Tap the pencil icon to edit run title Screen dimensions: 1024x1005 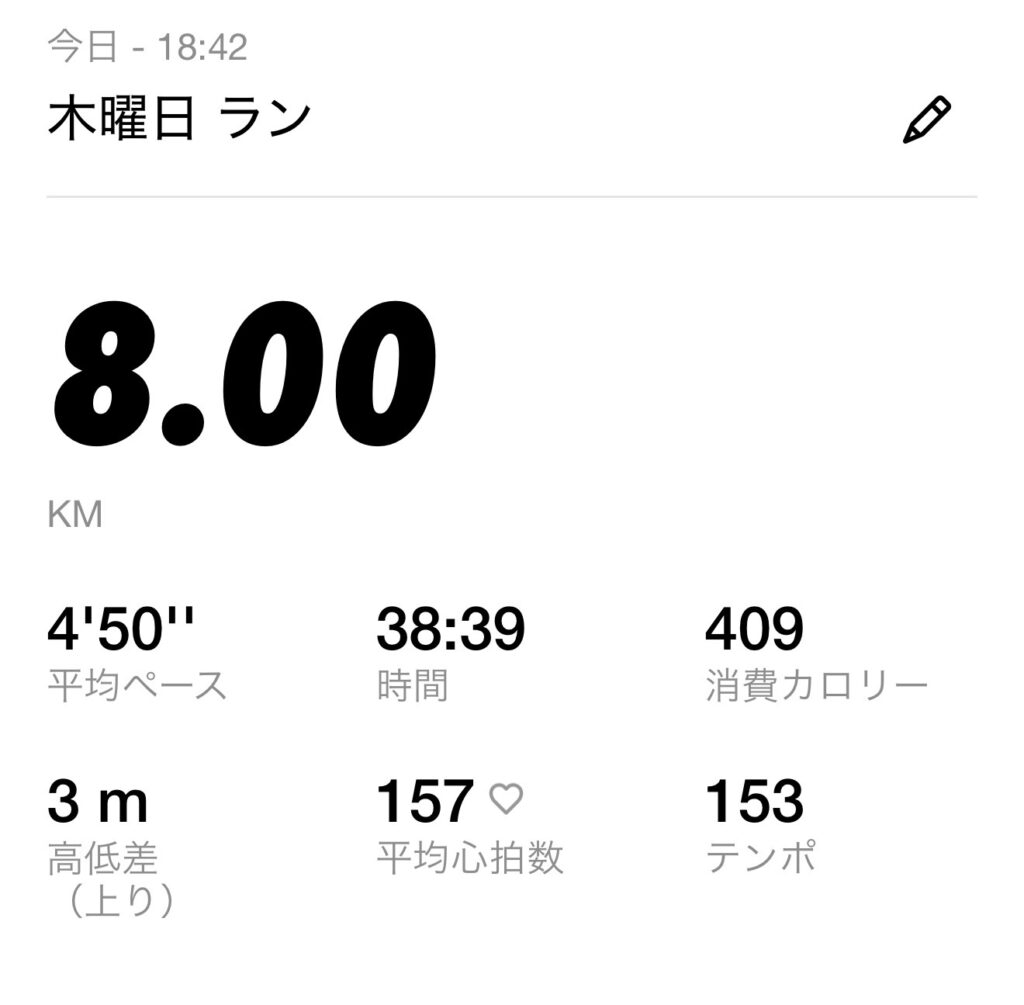coord(927,121)
